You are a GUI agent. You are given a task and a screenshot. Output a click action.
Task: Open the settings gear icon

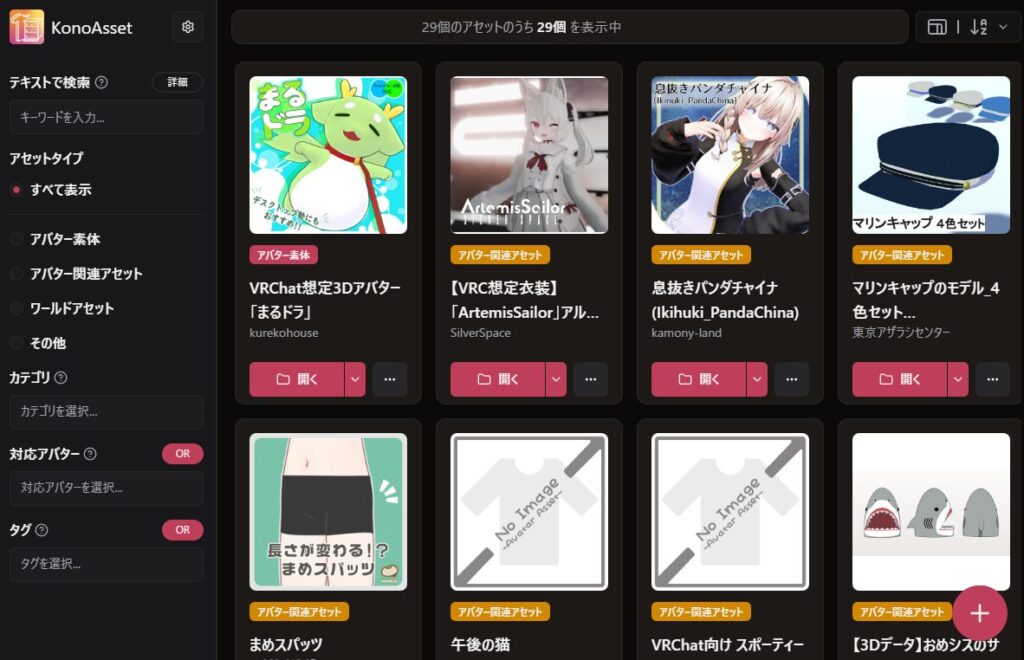pyautogui.click(x=187, y=28)
